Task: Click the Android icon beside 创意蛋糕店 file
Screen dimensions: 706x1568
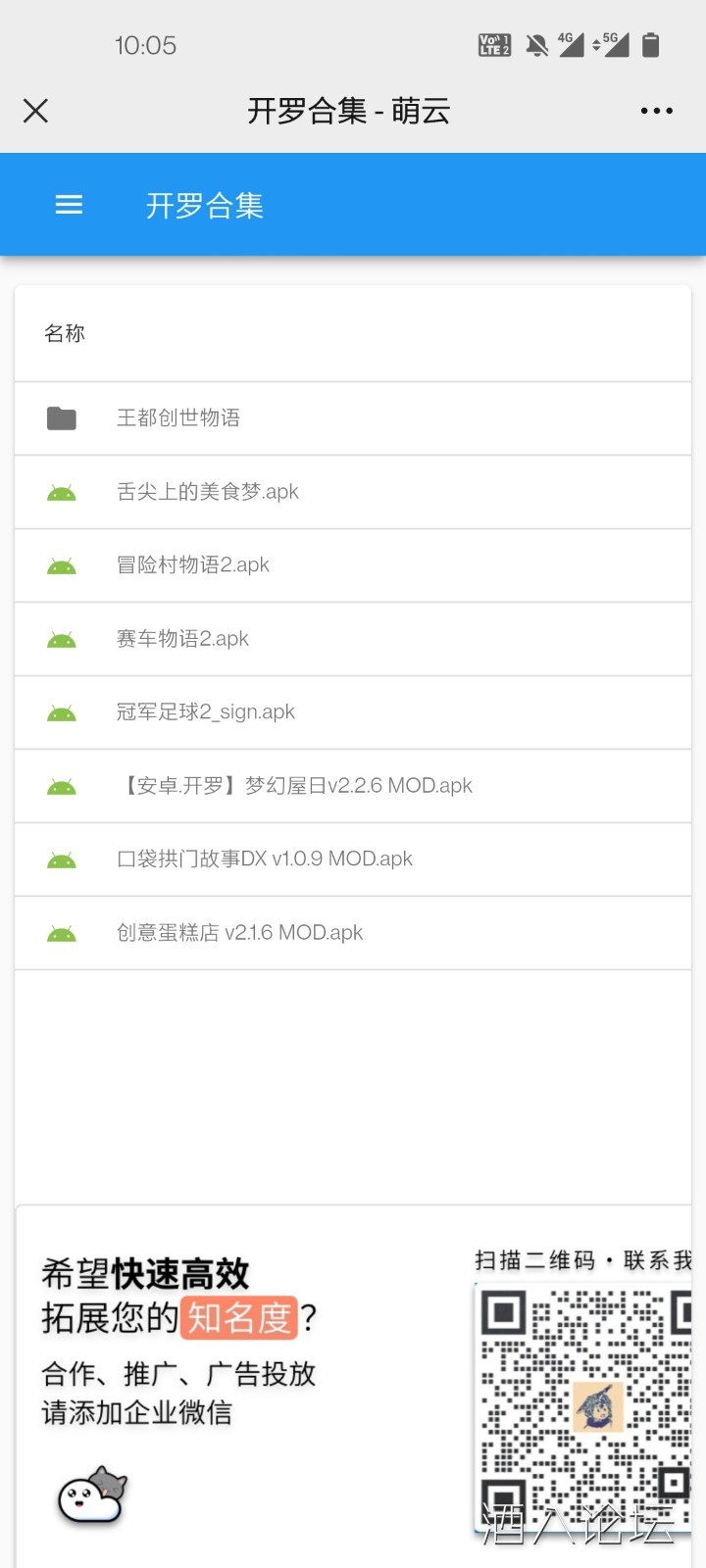Action: (61, 933)
